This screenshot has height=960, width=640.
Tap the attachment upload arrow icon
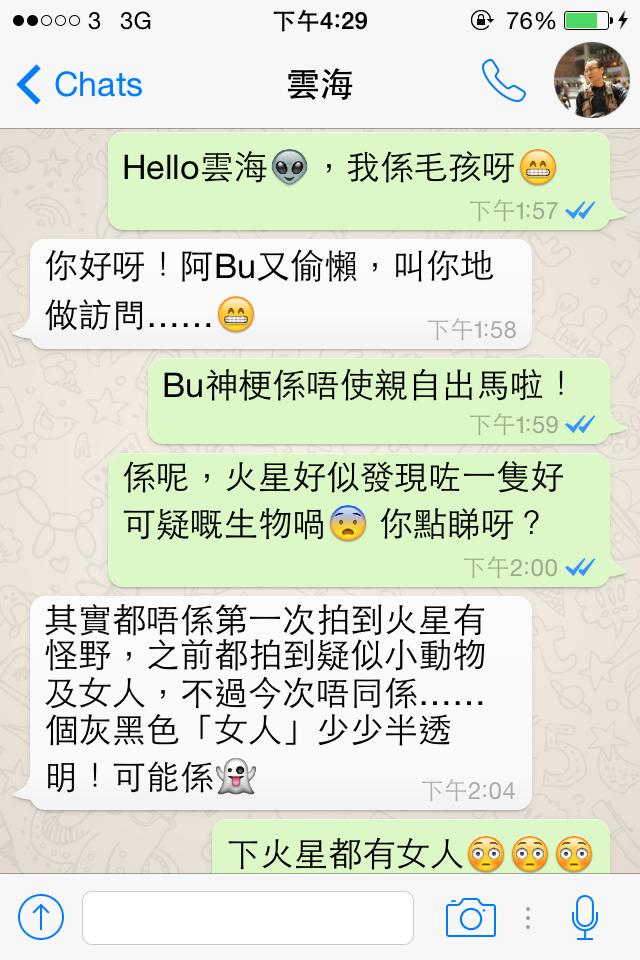41,917
